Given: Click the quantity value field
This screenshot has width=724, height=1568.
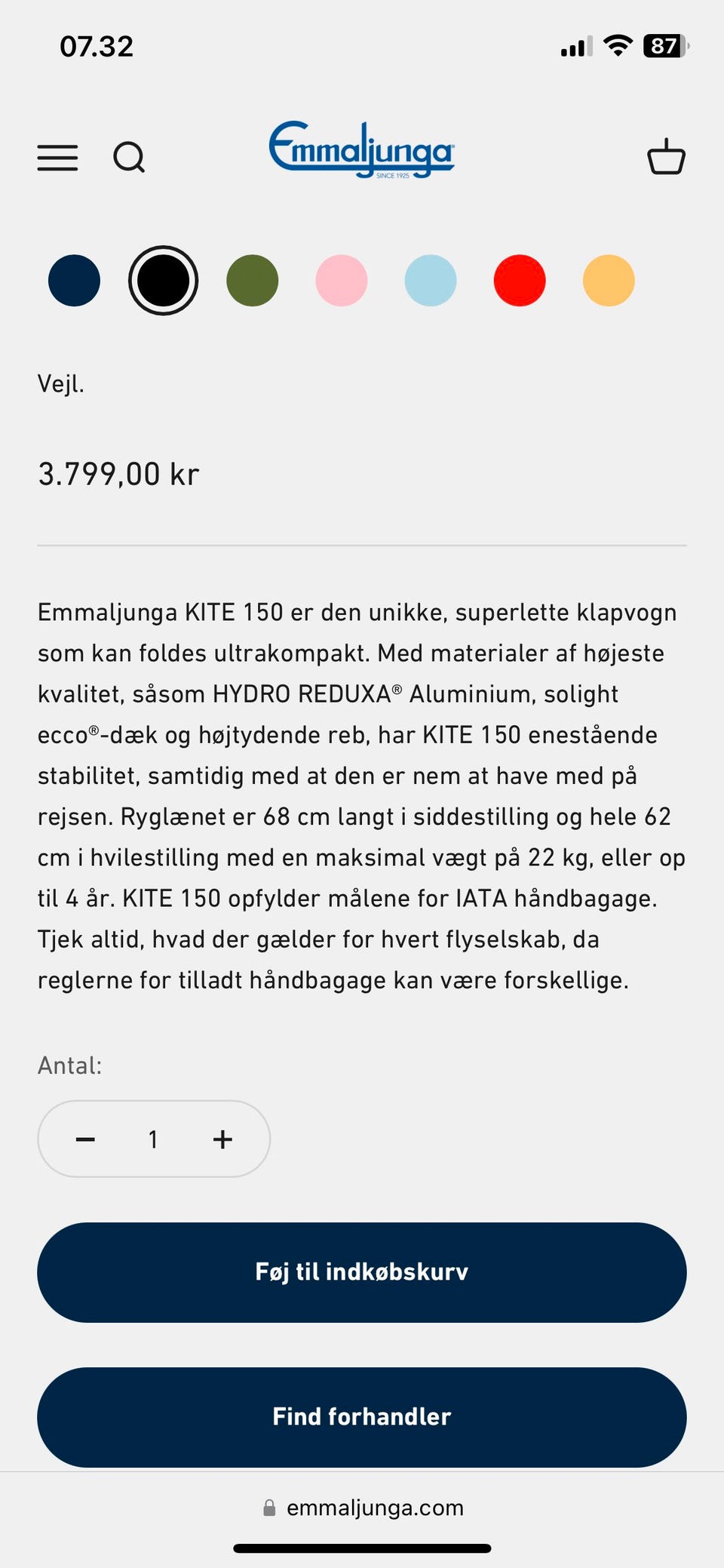Looking at the screenshot, I should pos(153,1139).
